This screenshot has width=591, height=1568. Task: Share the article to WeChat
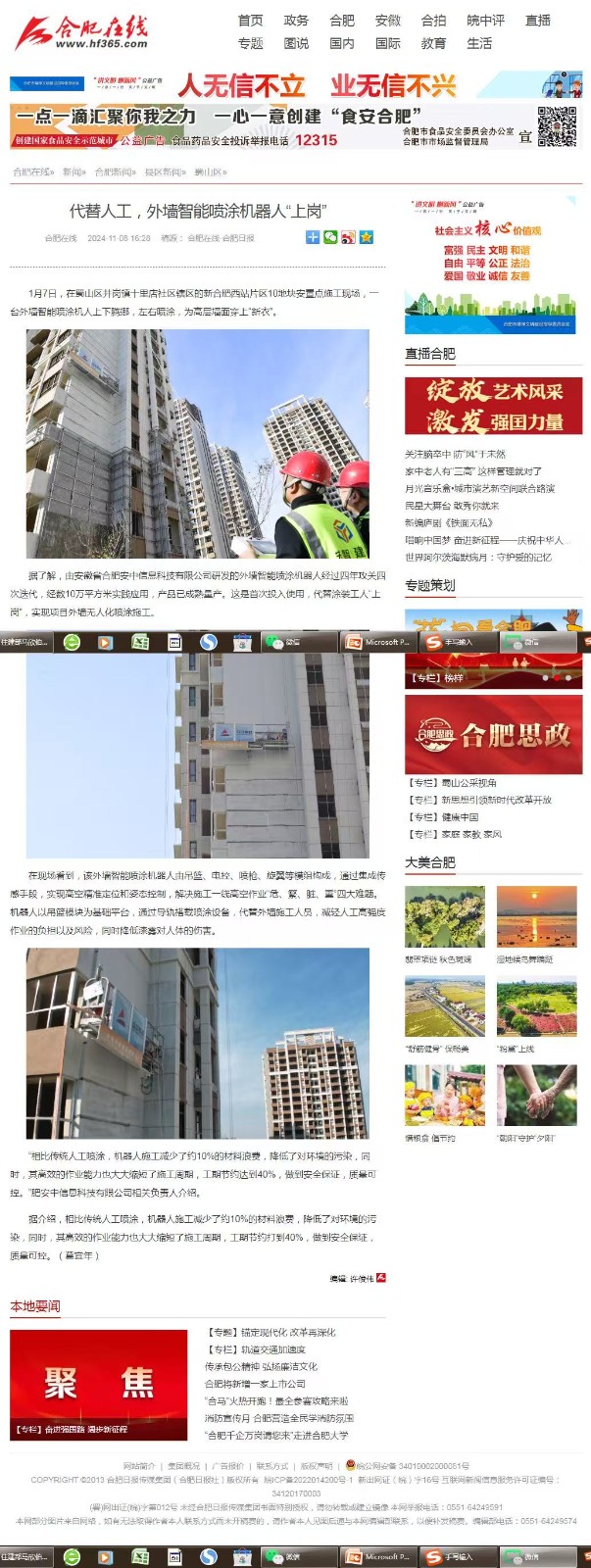pyautogui.click(x=330, y=237)
